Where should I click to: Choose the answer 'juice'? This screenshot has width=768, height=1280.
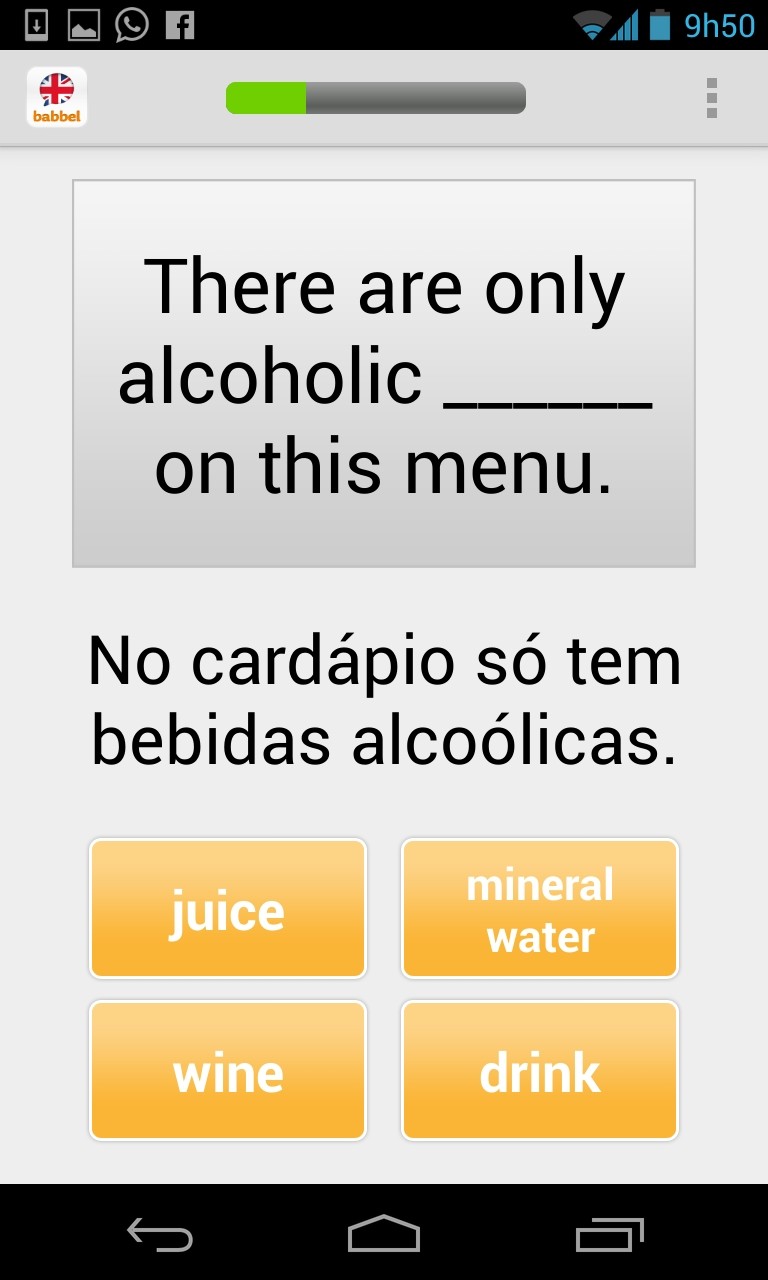tap(228, 908)
